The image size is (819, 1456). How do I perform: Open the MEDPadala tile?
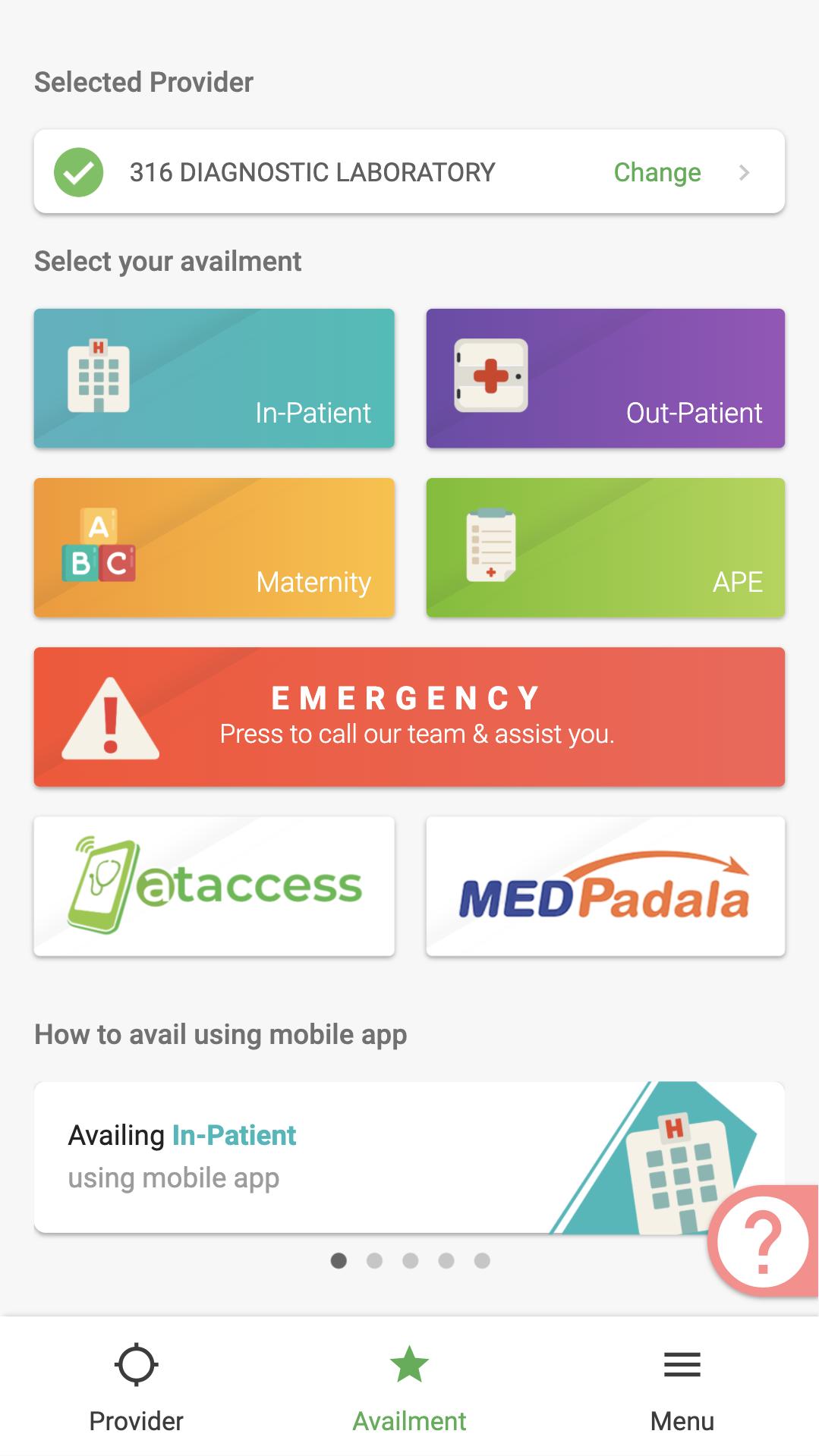click(606, 885)
